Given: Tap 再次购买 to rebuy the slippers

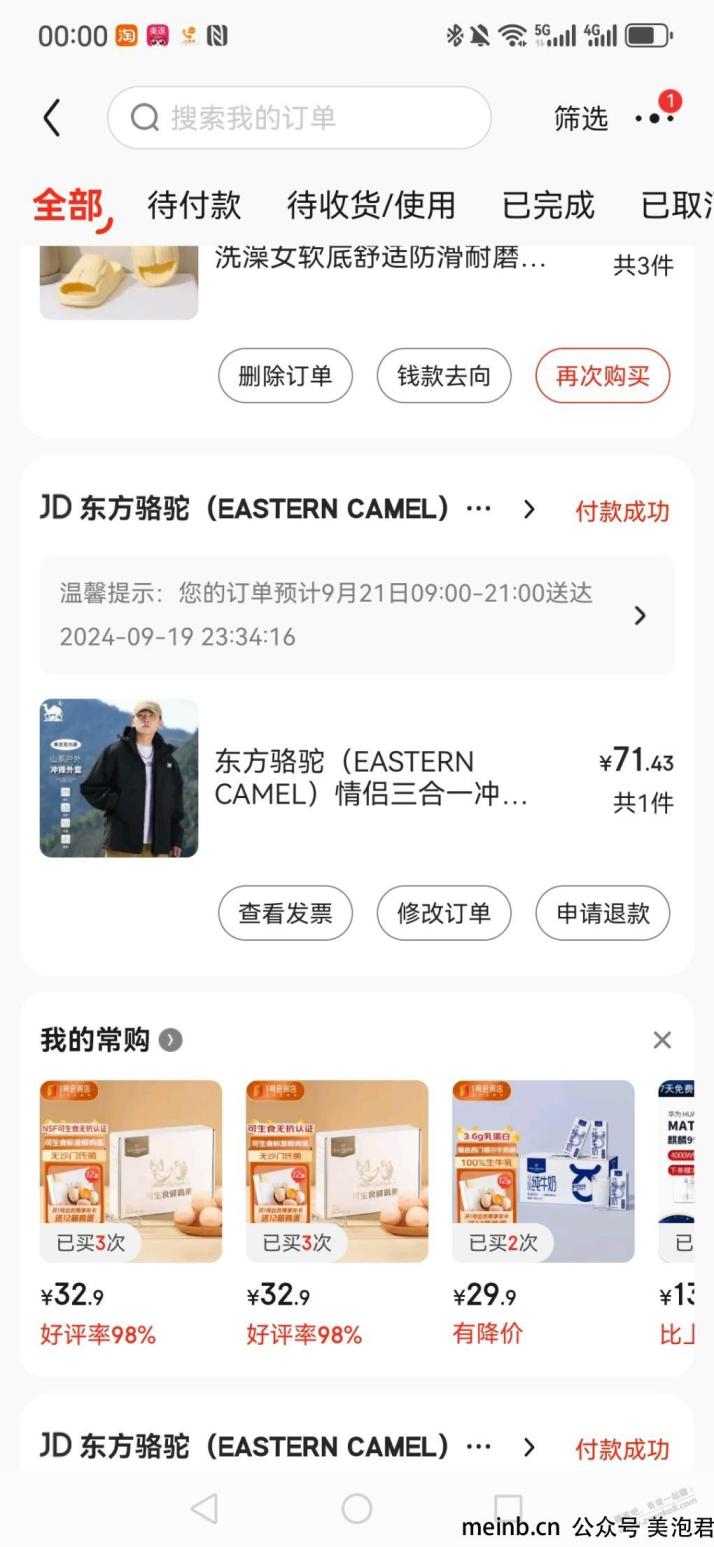Looking at the screenshot, I should tap(602, 376).
